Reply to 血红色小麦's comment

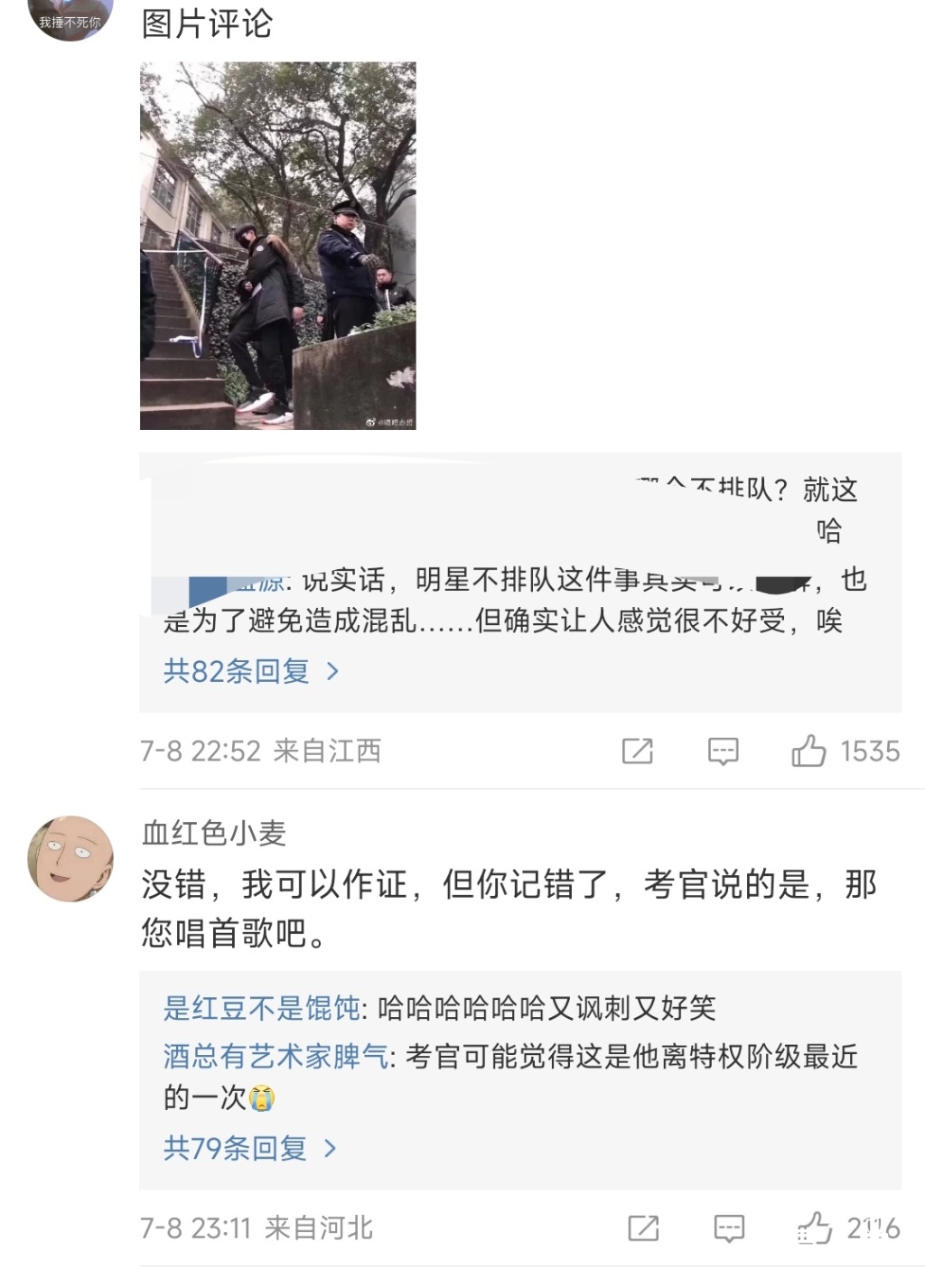point(728,1227)
